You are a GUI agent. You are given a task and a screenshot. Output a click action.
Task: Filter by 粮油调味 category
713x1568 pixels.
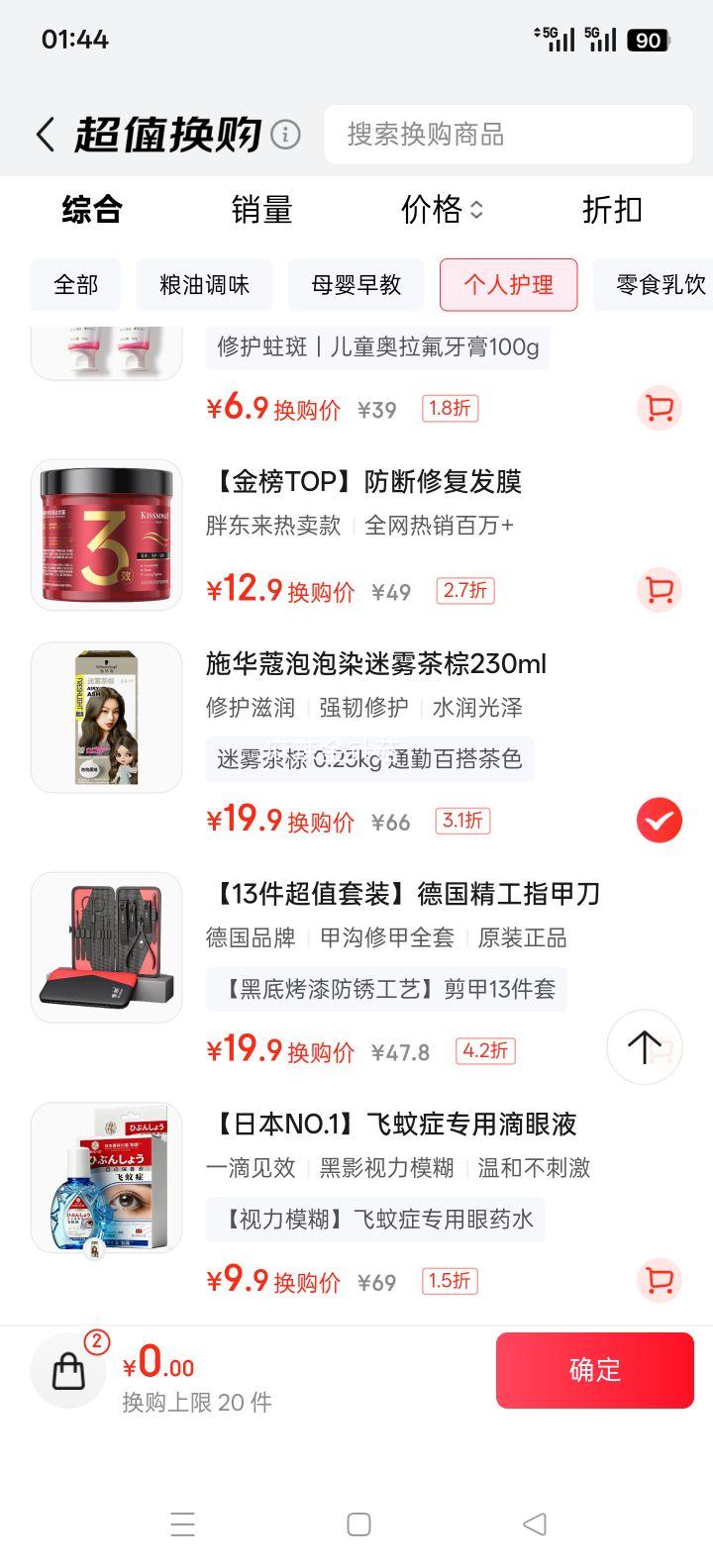point(204,285)
